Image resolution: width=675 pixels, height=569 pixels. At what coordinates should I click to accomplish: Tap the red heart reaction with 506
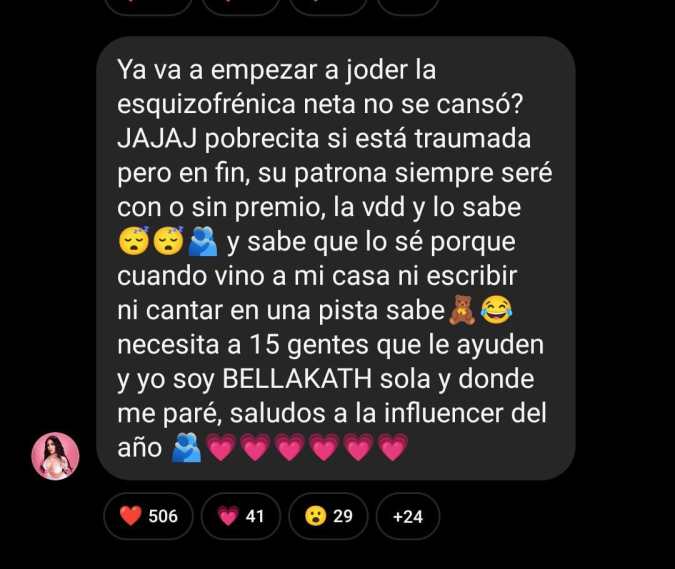click(x=148, y=516)
